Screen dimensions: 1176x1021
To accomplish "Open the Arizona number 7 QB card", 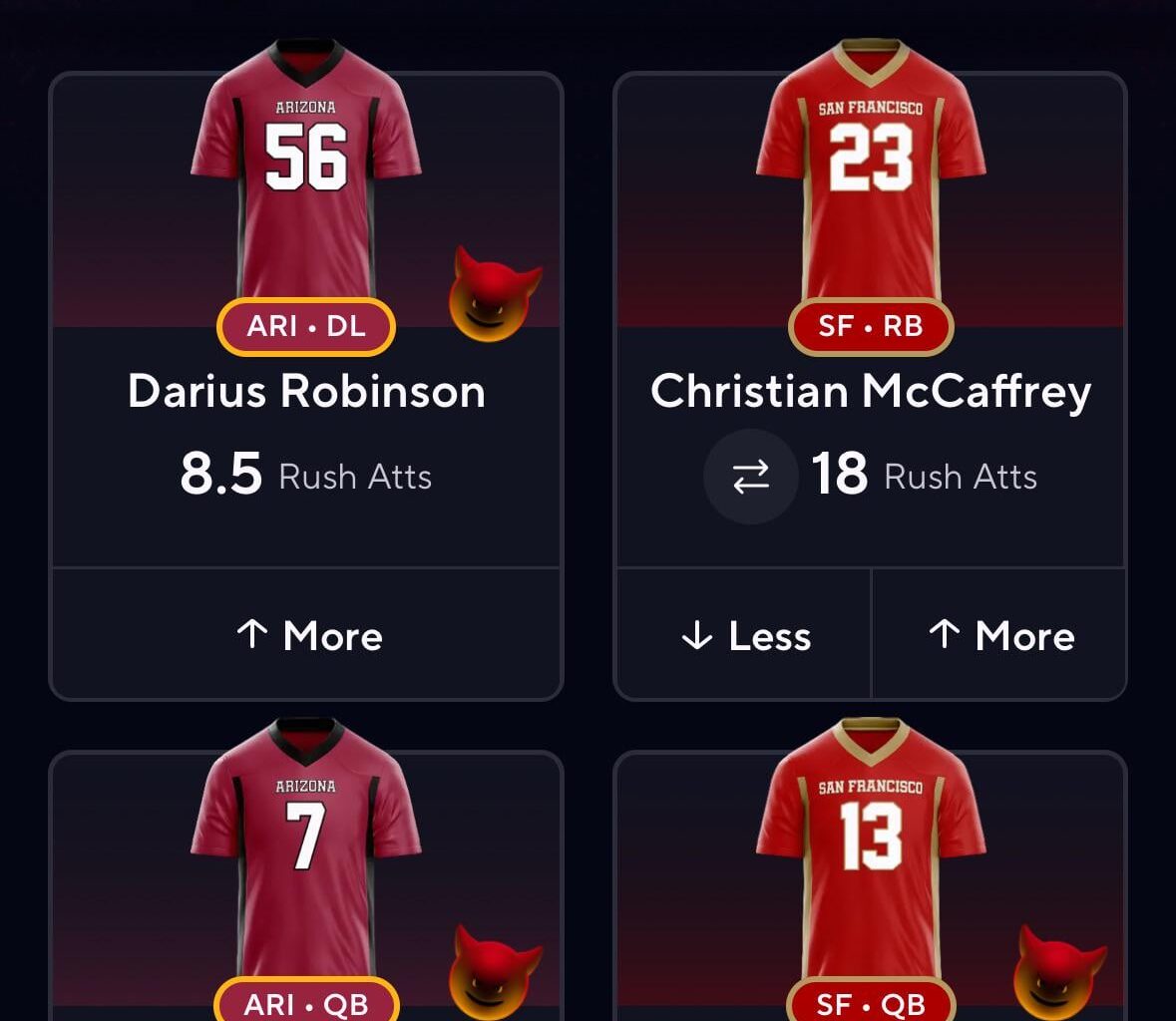I will click(306, 867).
